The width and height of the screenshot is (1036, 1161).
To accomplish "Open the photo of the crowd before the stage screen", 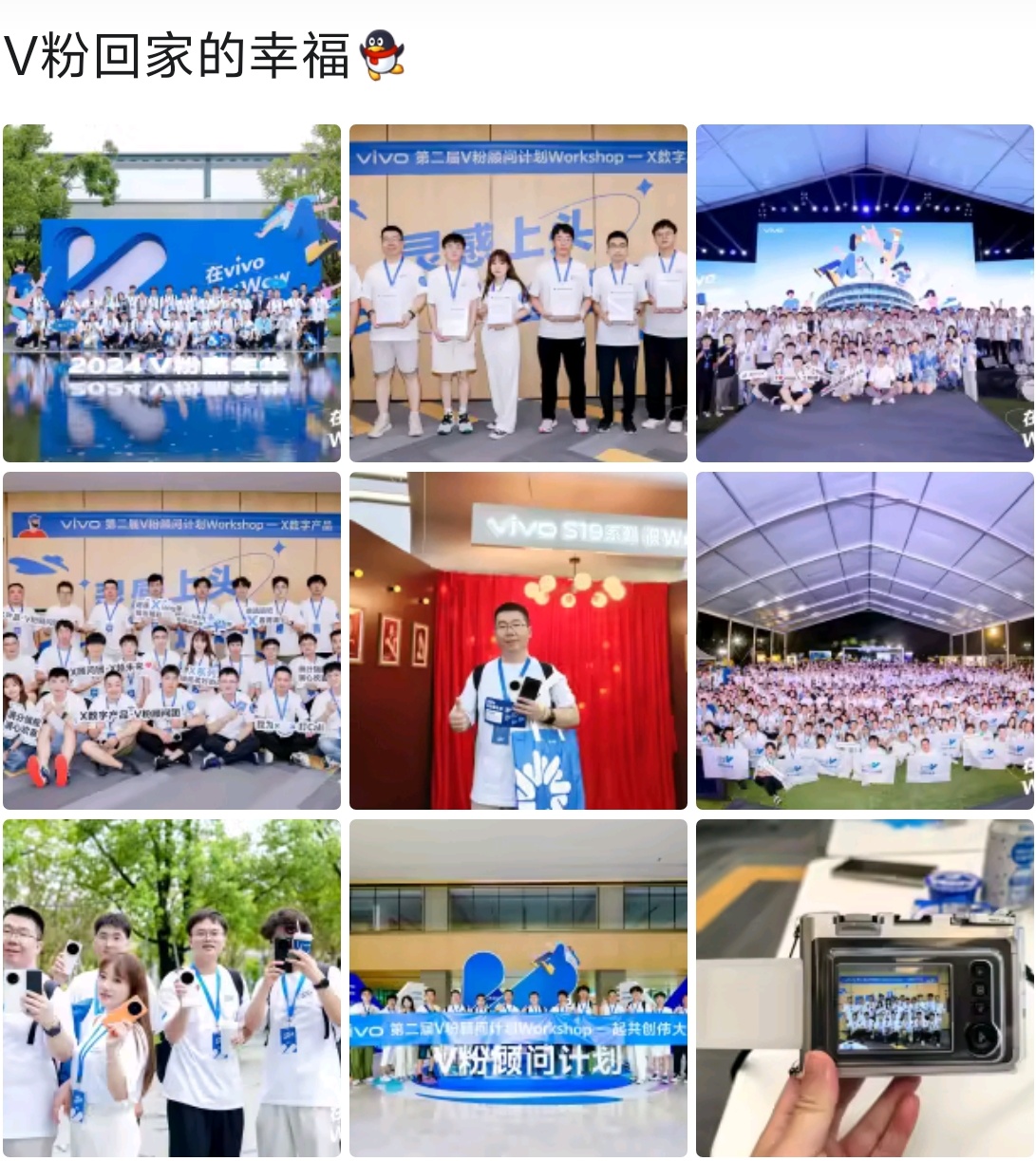I will click(864, 293).
